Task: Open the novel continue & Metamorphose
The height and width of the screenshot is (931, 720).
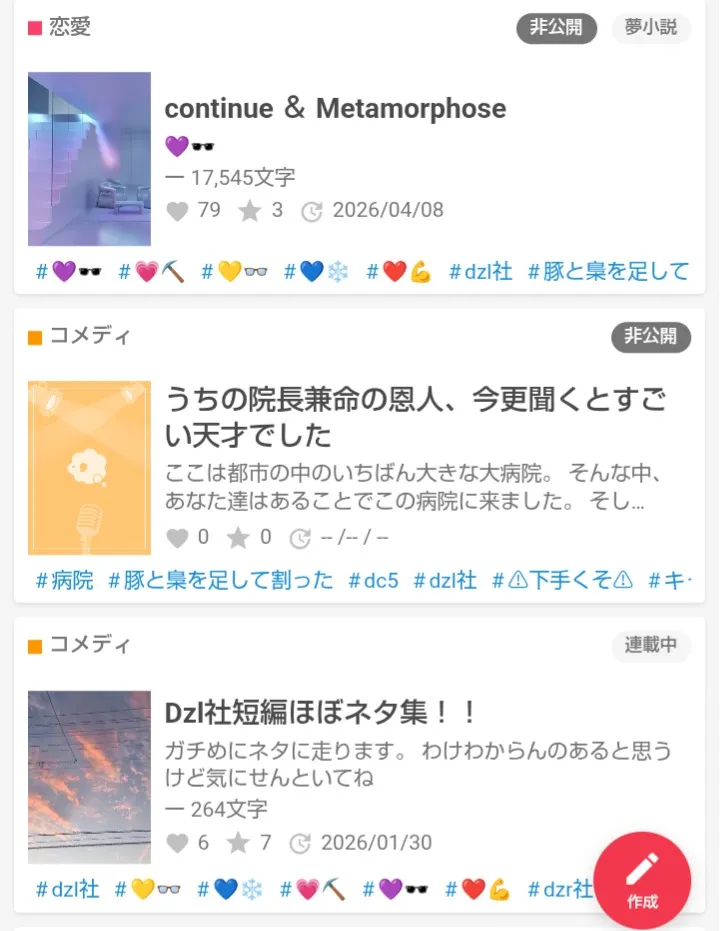Action: point(335,109)
